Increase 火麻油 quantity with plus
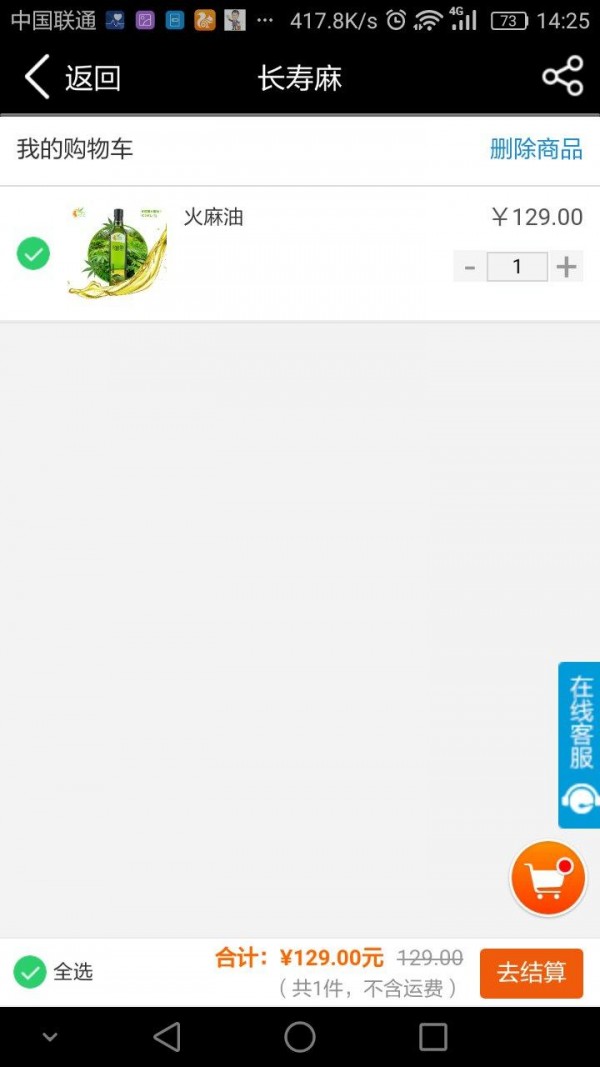The height and width of the screenshot is (1067, 600). click(566, 267)
